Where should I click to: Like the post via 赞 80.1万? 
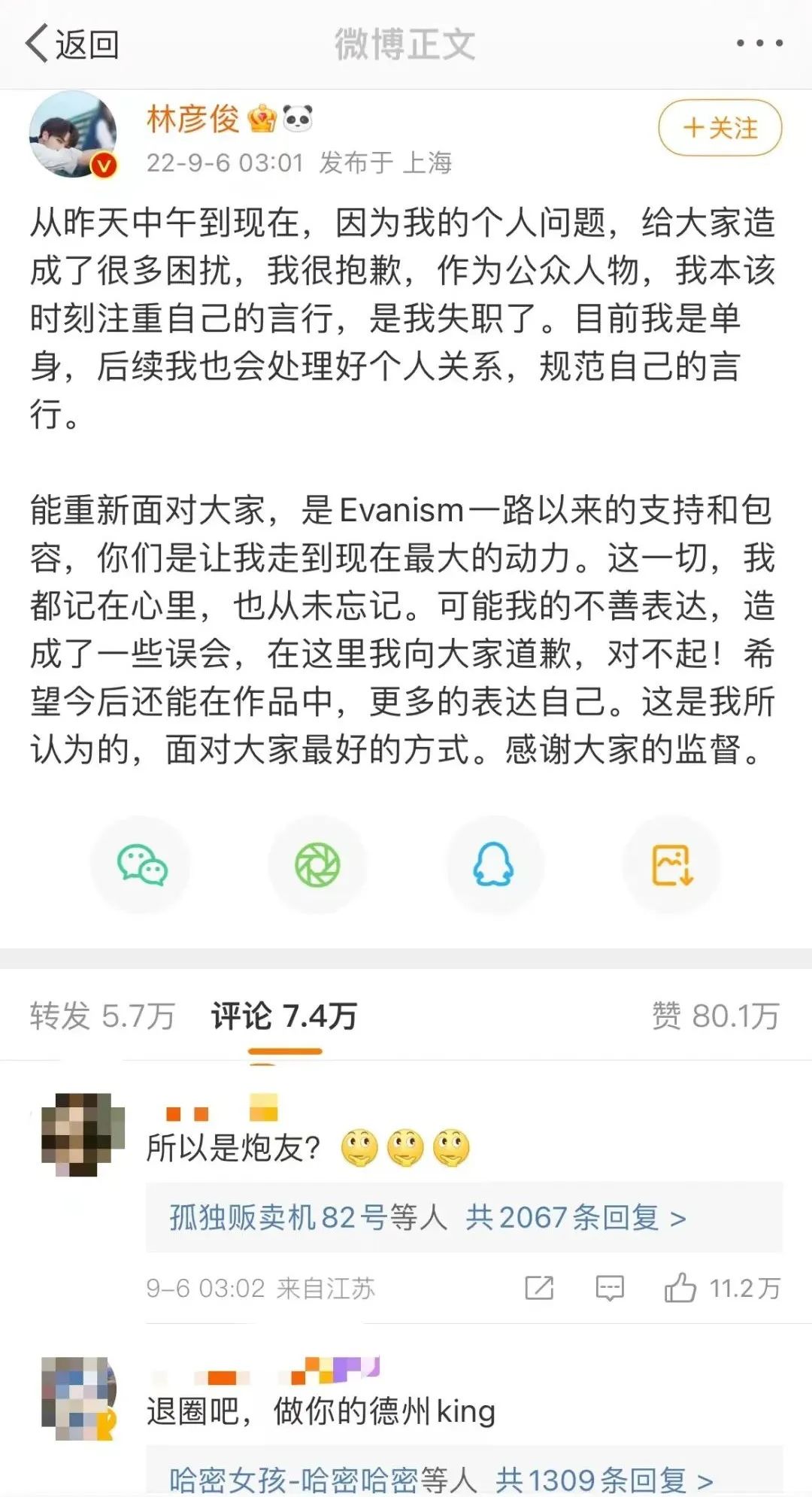point(715,1016)
